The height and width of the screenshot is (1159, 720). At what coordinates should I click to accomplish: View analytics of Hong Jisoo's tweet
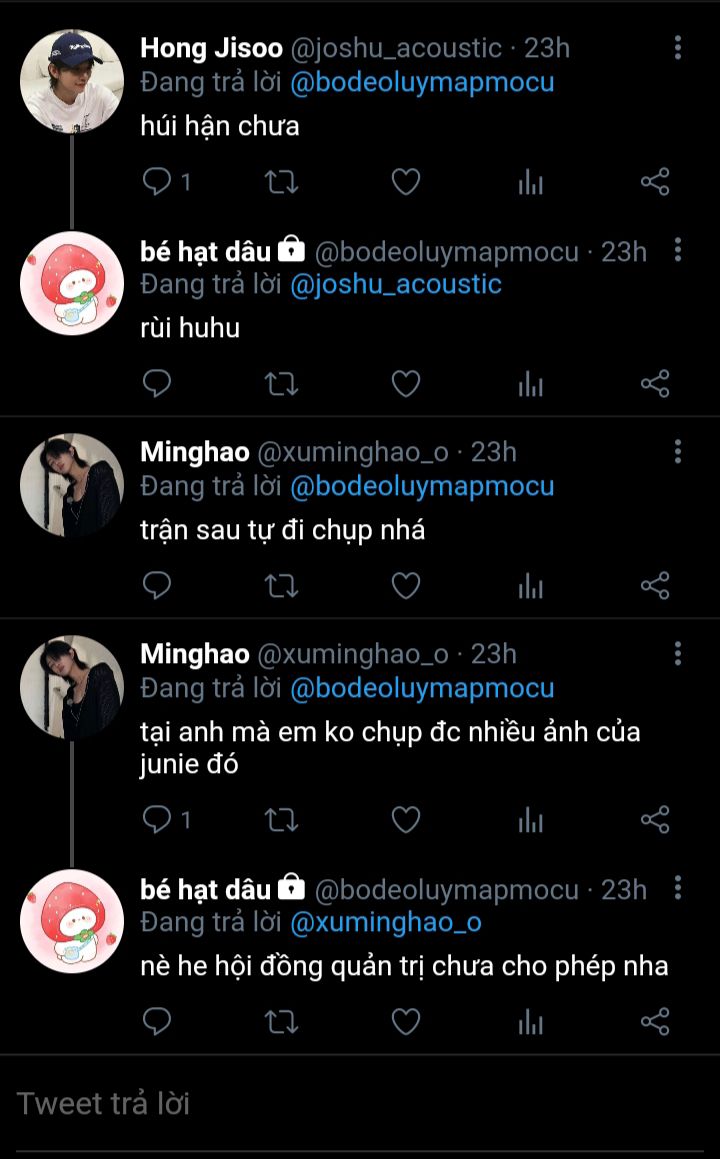[x=530, y=182]
